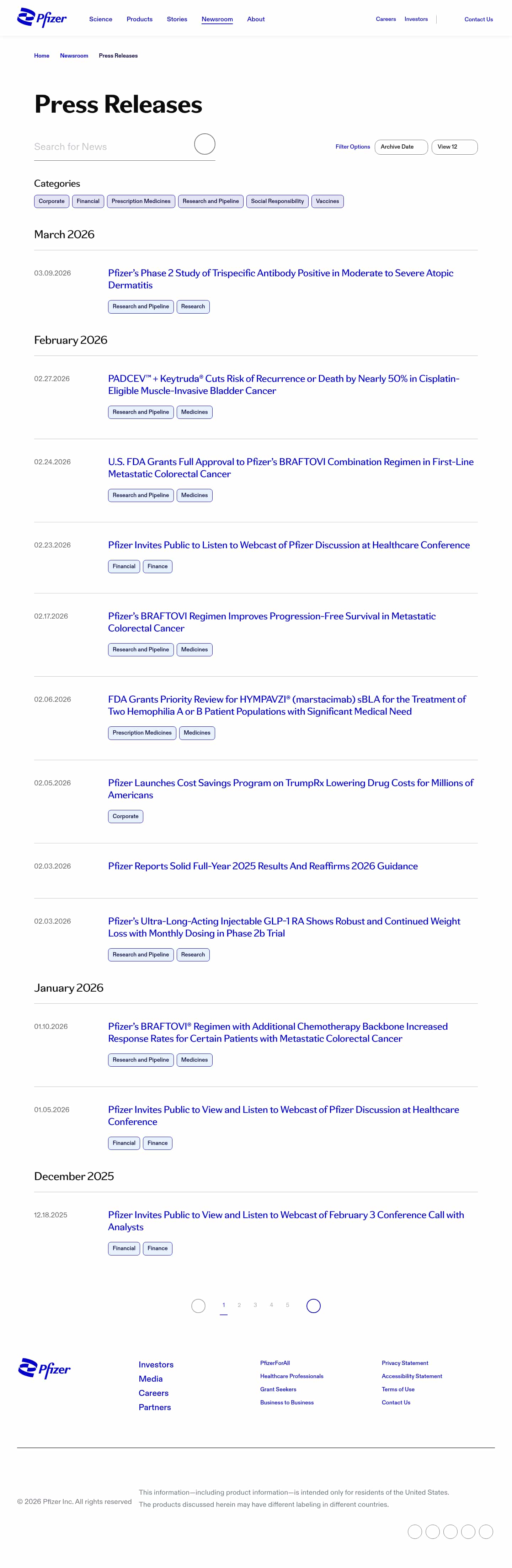Go to the Products section

point(139,20)
